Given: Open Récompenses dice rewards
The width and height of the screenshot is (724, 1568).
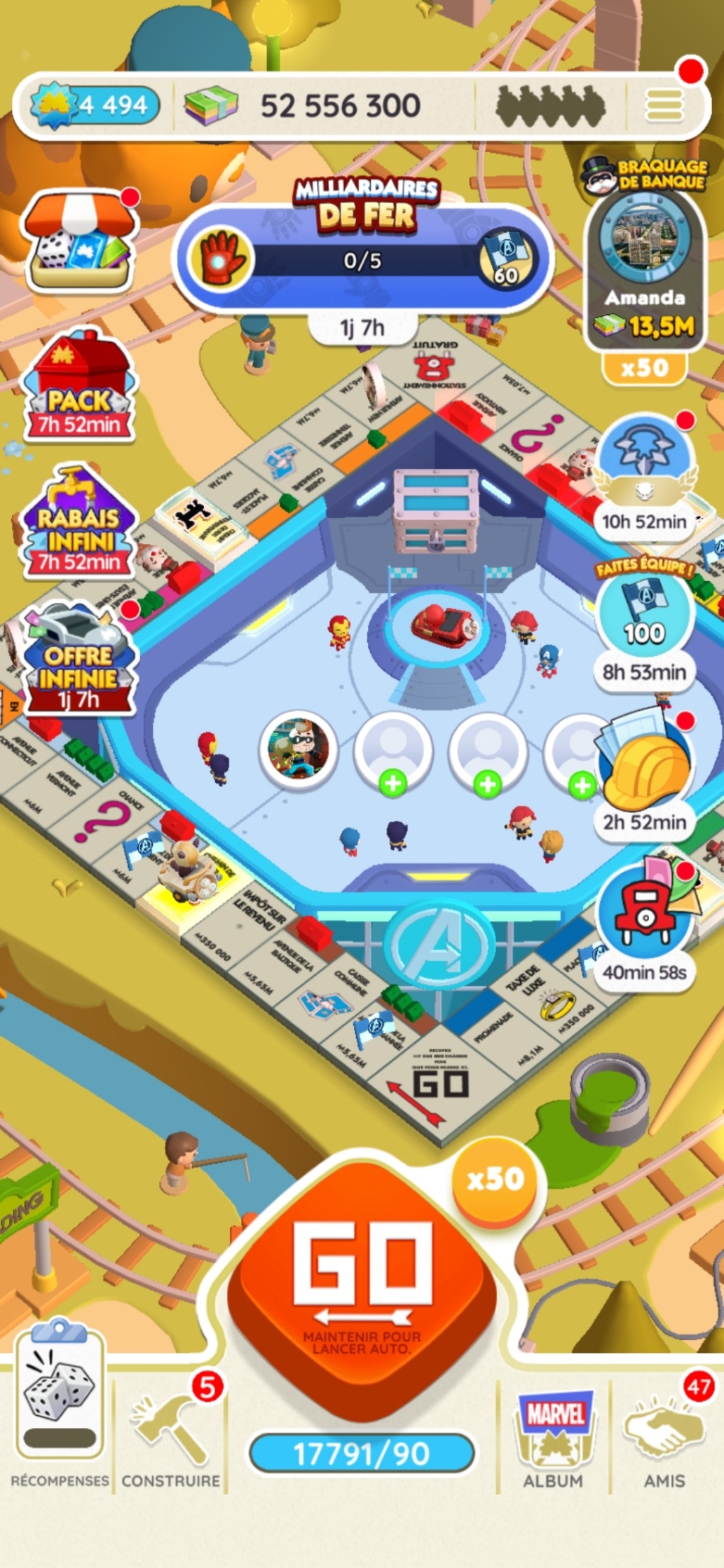Looking at the screenshot, I should click(59, 1409).
